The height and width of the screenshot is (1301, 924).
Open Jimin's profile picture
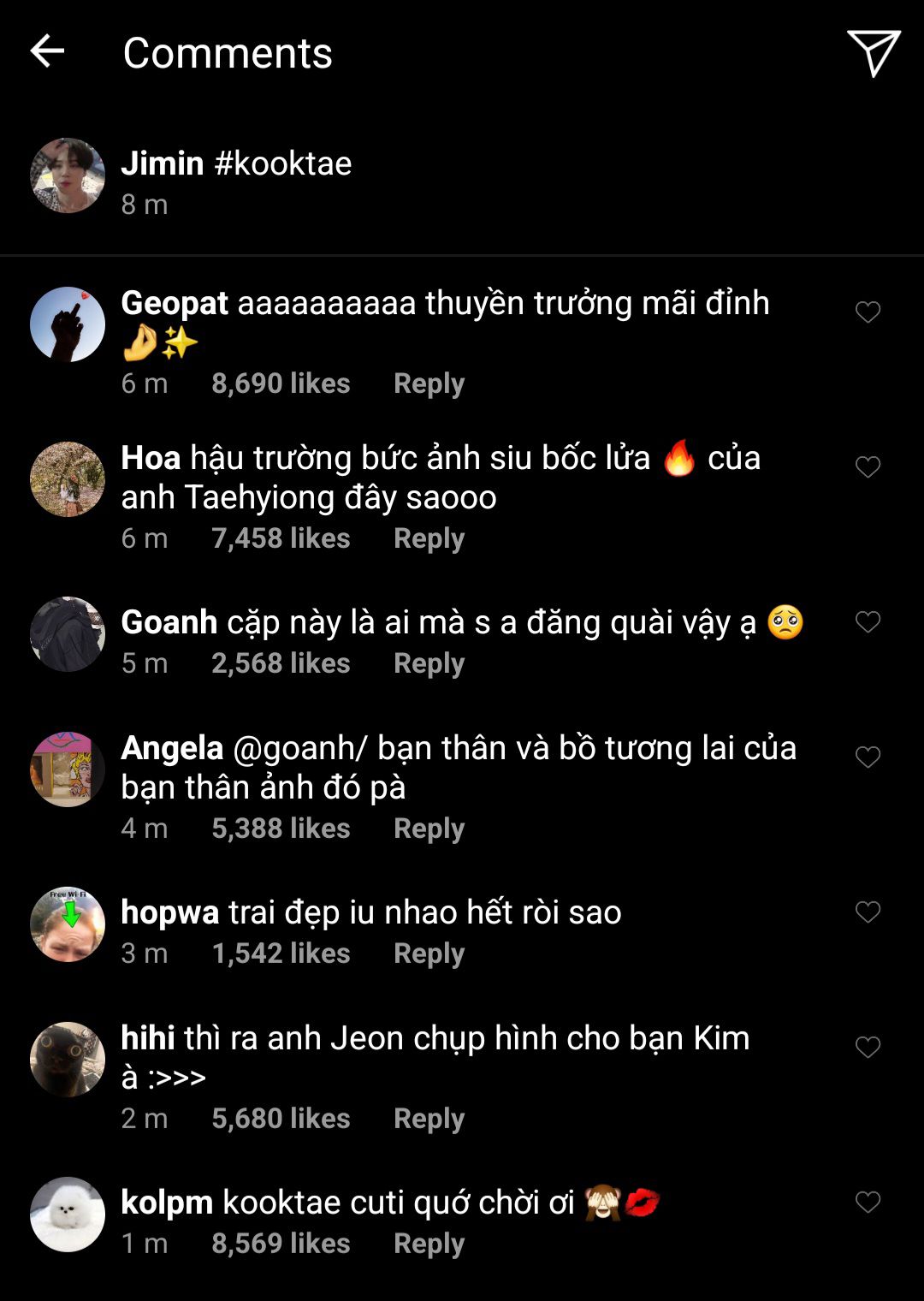68,175
